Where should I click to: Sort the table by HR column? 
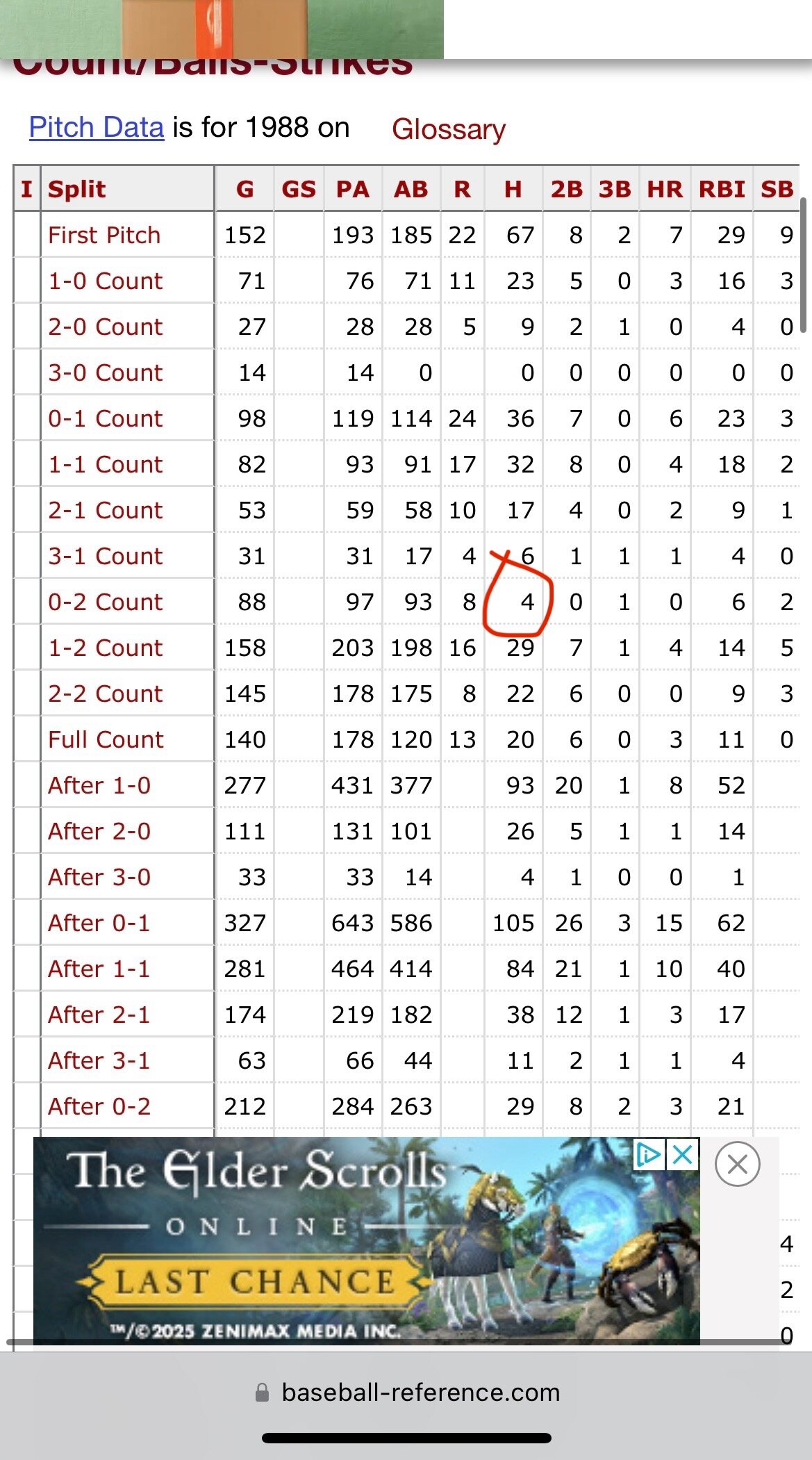click(x=665, y=189)
